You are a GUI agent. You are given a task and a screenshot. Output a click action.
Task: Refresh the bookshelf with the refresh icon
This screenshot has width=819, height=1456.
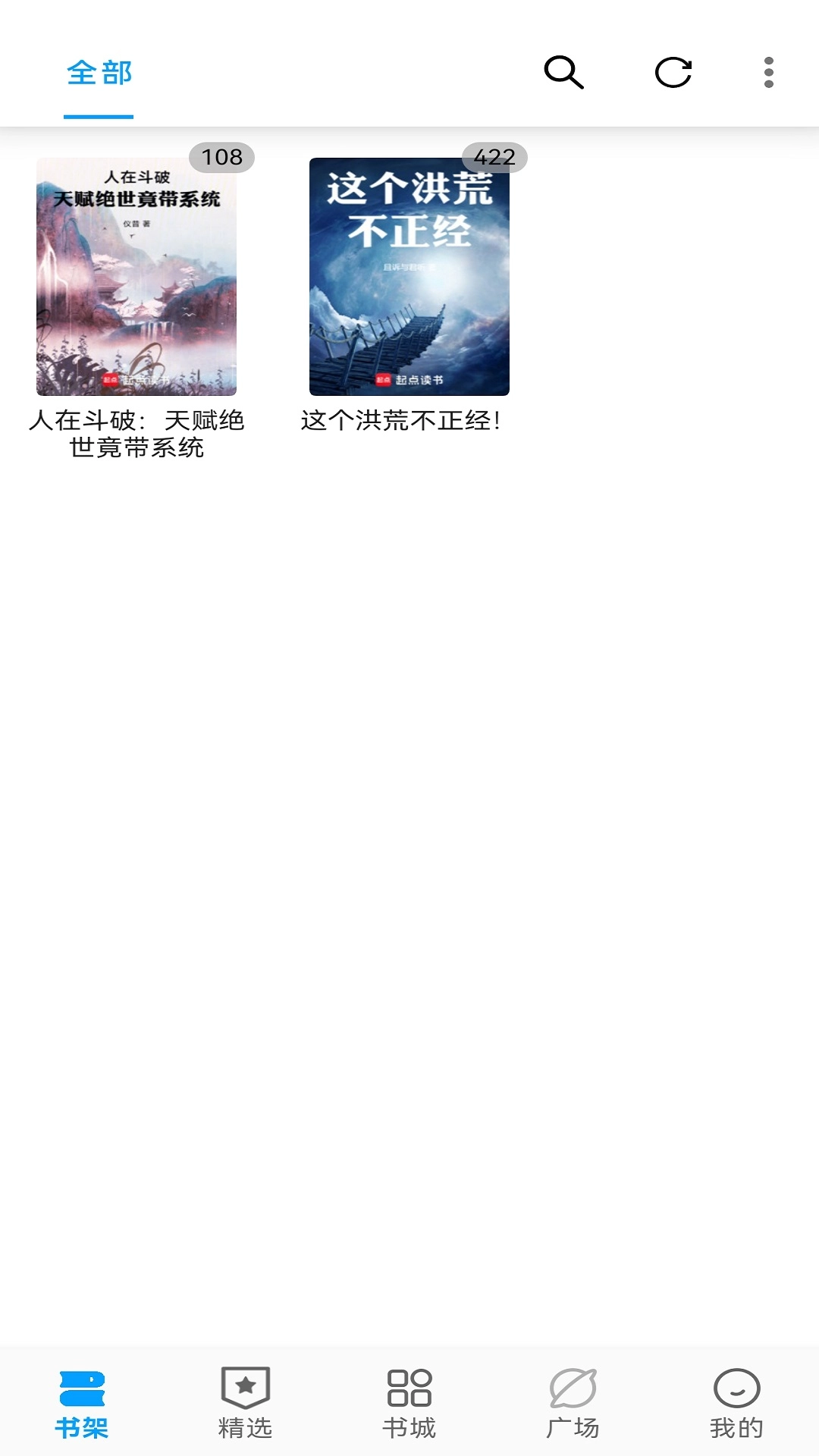673,74
